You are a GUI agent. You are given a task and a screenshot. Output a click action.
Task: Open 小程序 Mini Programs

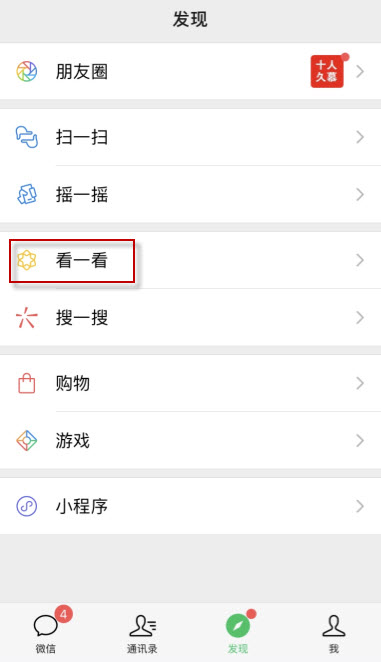[190, 506]
